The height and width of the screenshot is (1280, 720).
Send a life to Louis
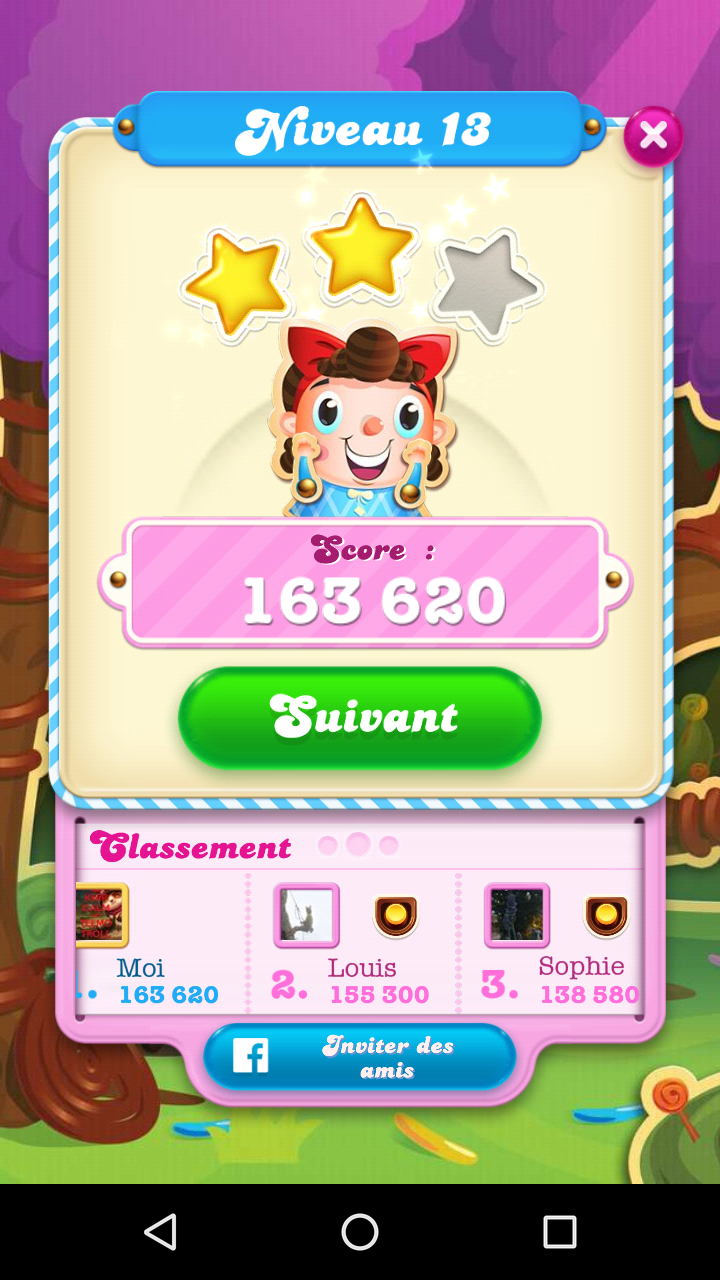coord(395,915)
